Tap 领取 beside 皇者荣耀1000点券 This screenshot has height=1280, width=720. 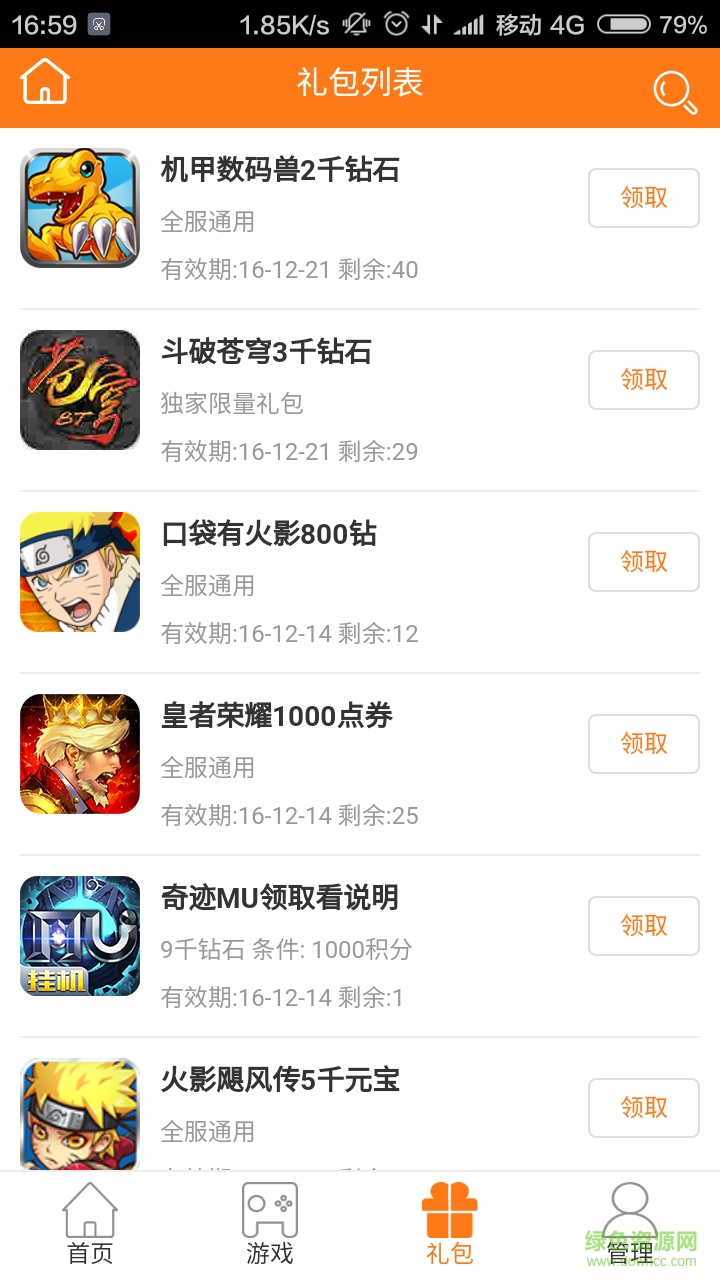[643, 744]
